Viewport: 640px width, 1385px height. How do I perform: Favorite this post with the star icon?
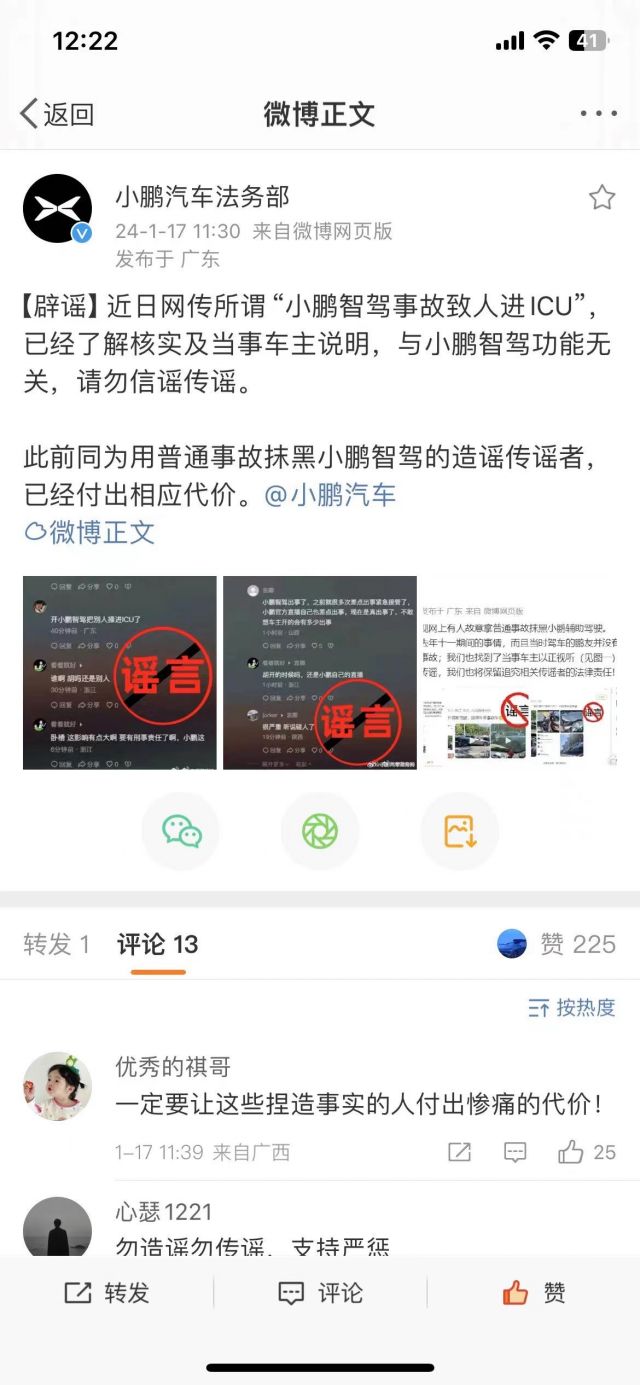pyautogui.click(x=602, y=197)
